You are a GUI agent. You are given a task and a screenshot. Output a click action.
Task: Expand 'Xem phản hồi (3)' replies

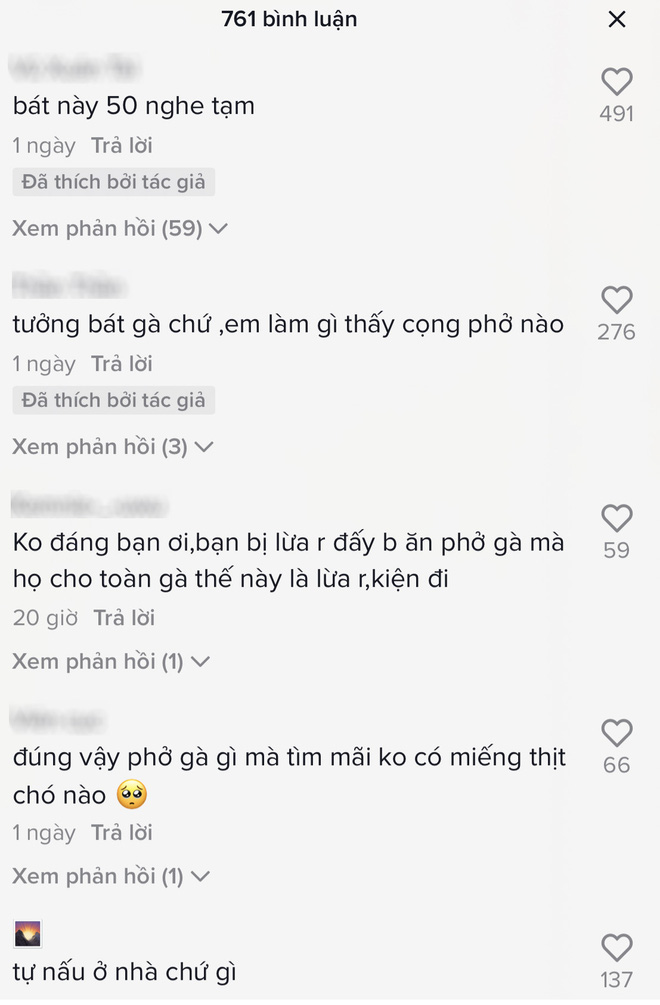click(x=112, y=447)
